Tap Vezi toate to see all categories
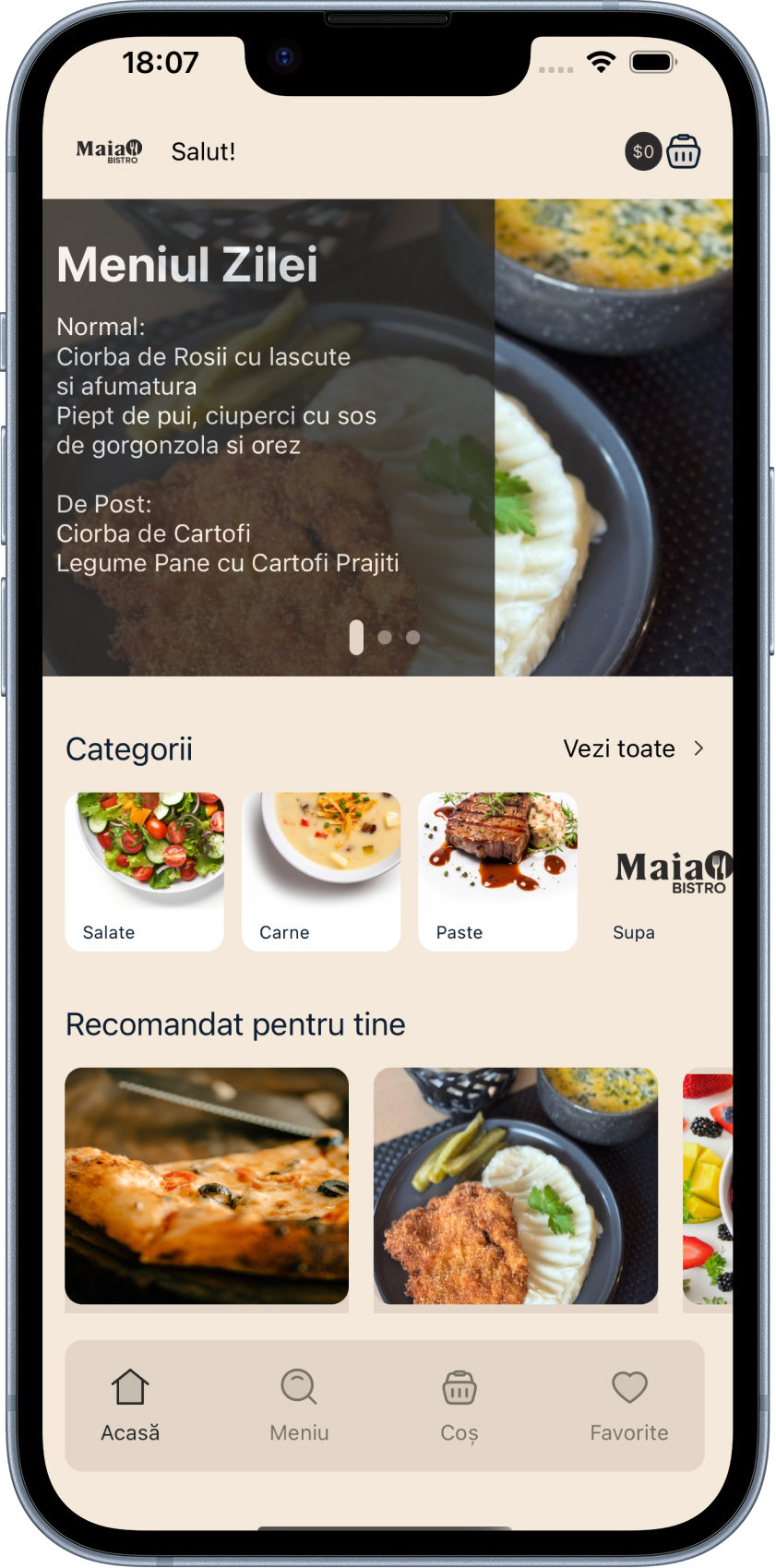Screen dimensions: 776x1568 [634, 748]
